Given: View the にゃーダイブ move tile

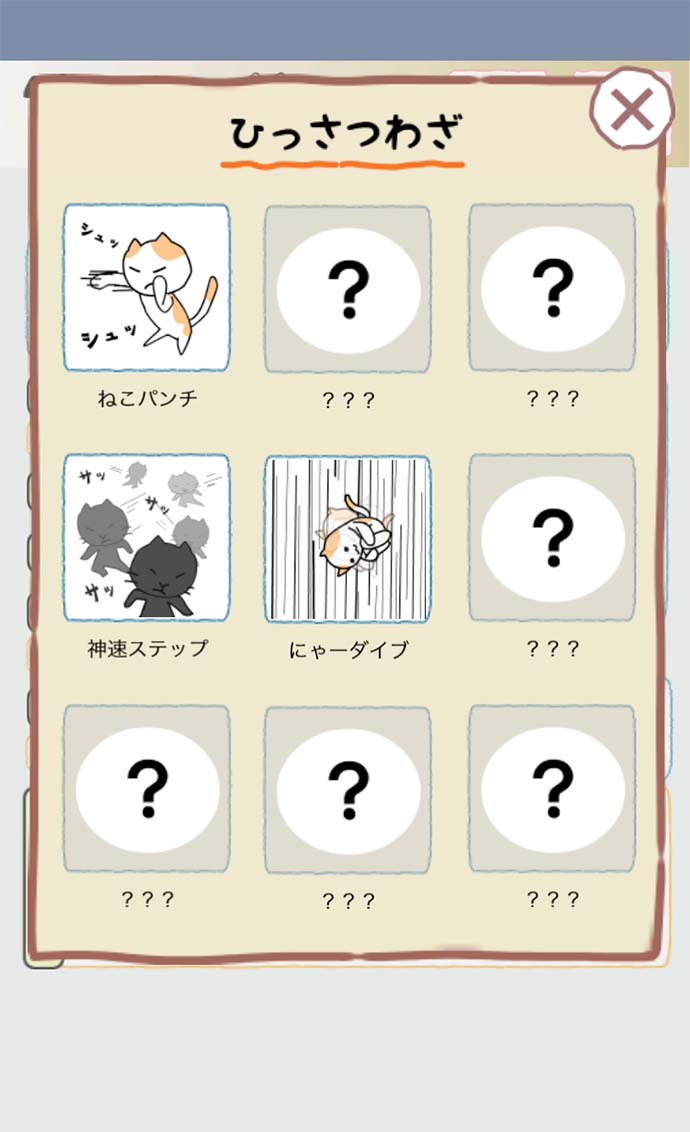Looking at the screenshot, I should pyautogui.click(x=348, y=539).
